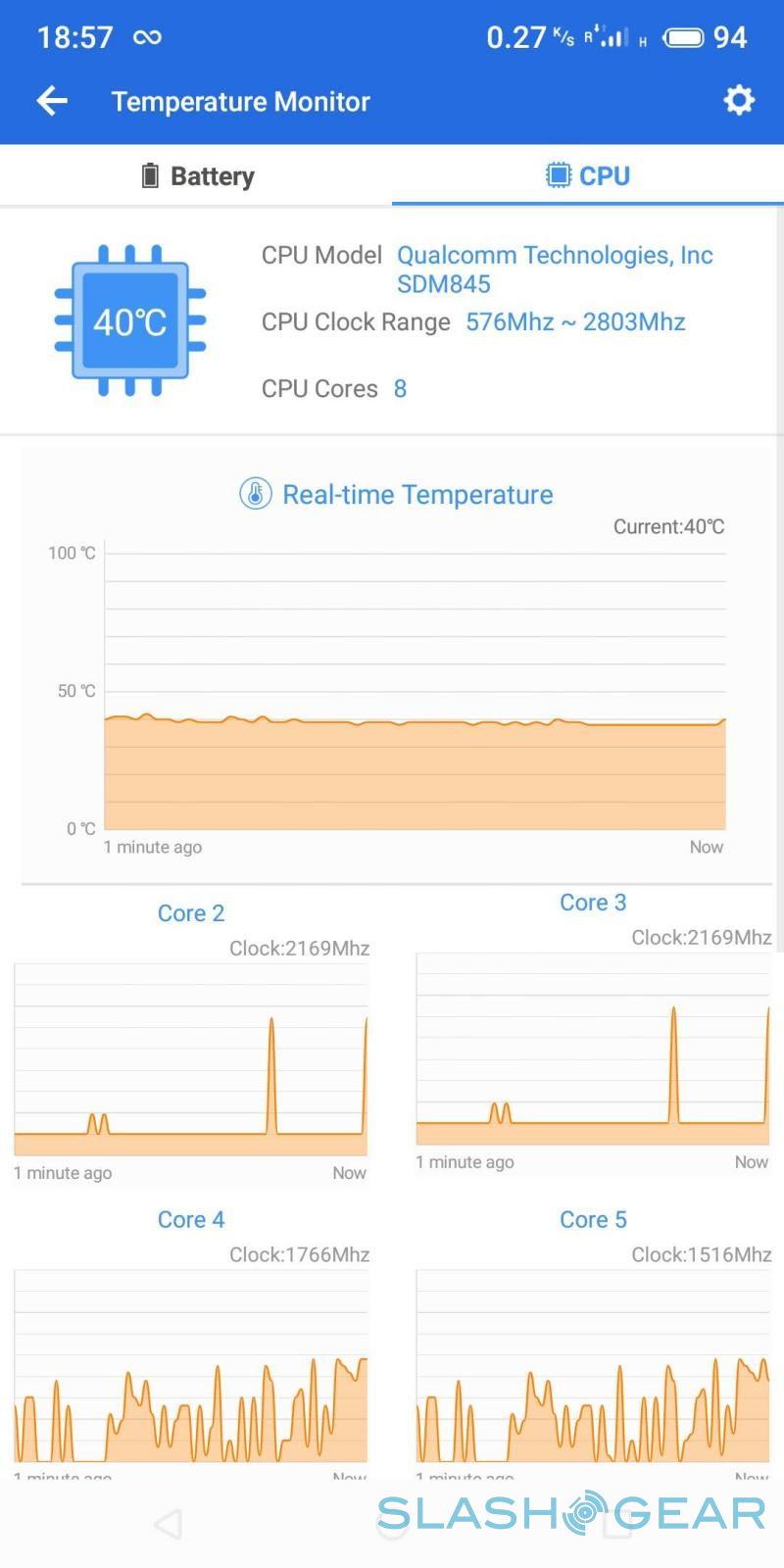Switch to the Battery tab

196,176
